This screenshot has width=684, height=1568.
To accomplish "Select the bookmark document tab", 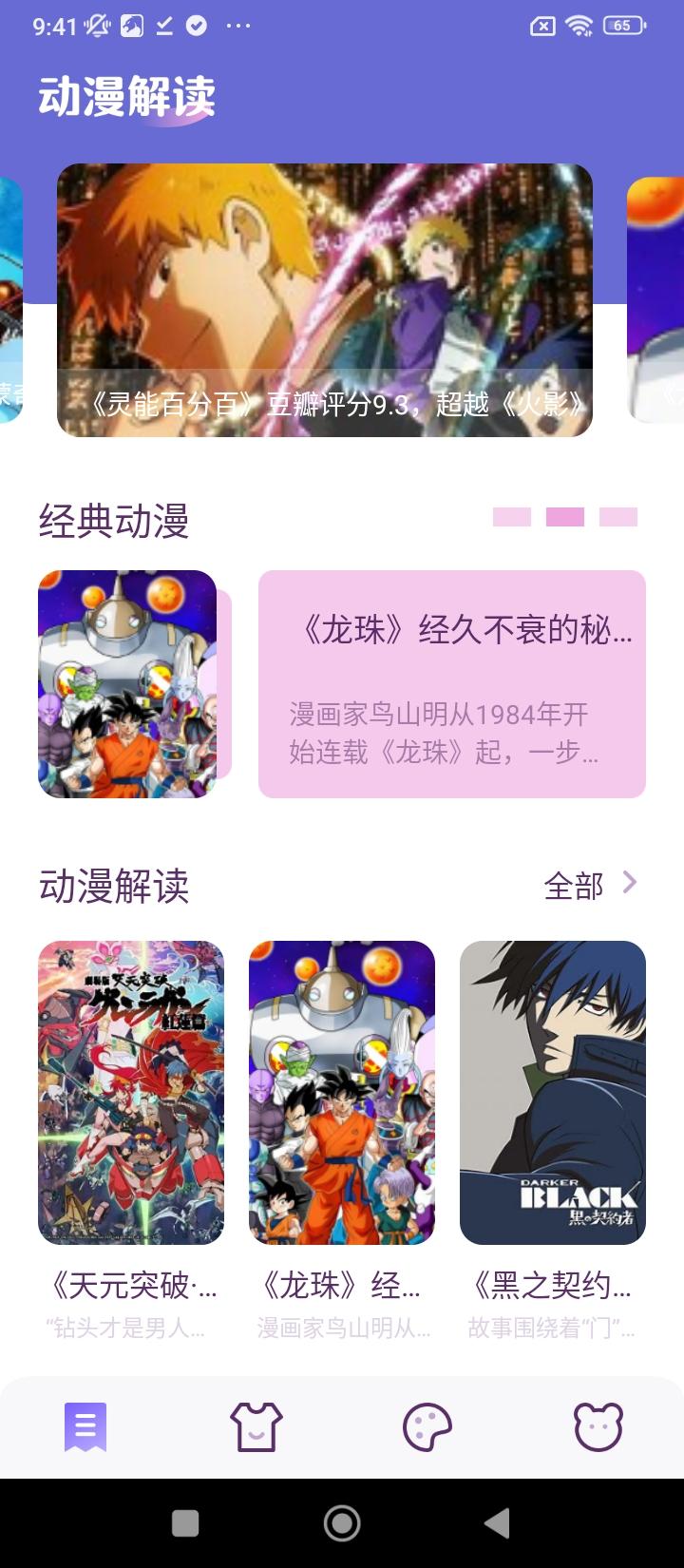I will pyautogui.click(x=85, y=1426).
